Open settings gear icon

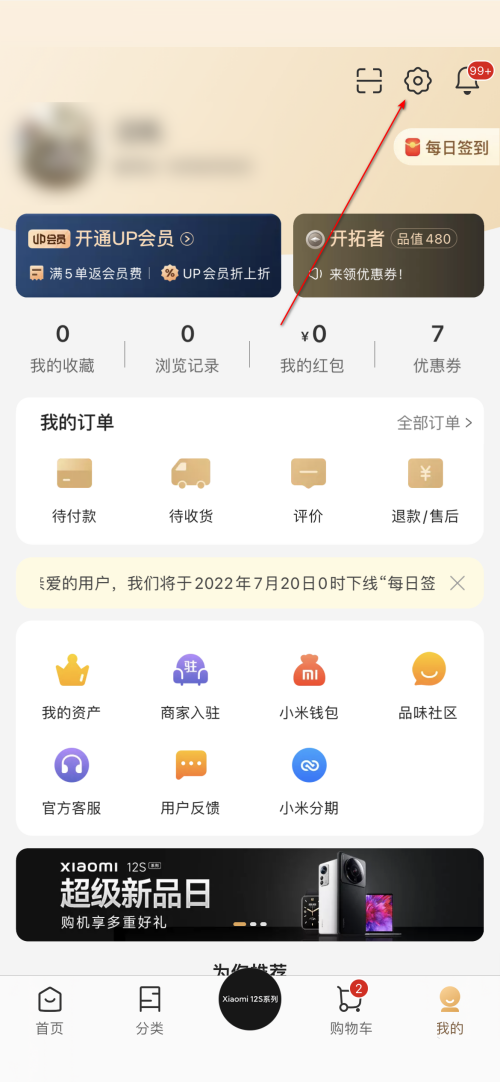(x=417, y=81)
